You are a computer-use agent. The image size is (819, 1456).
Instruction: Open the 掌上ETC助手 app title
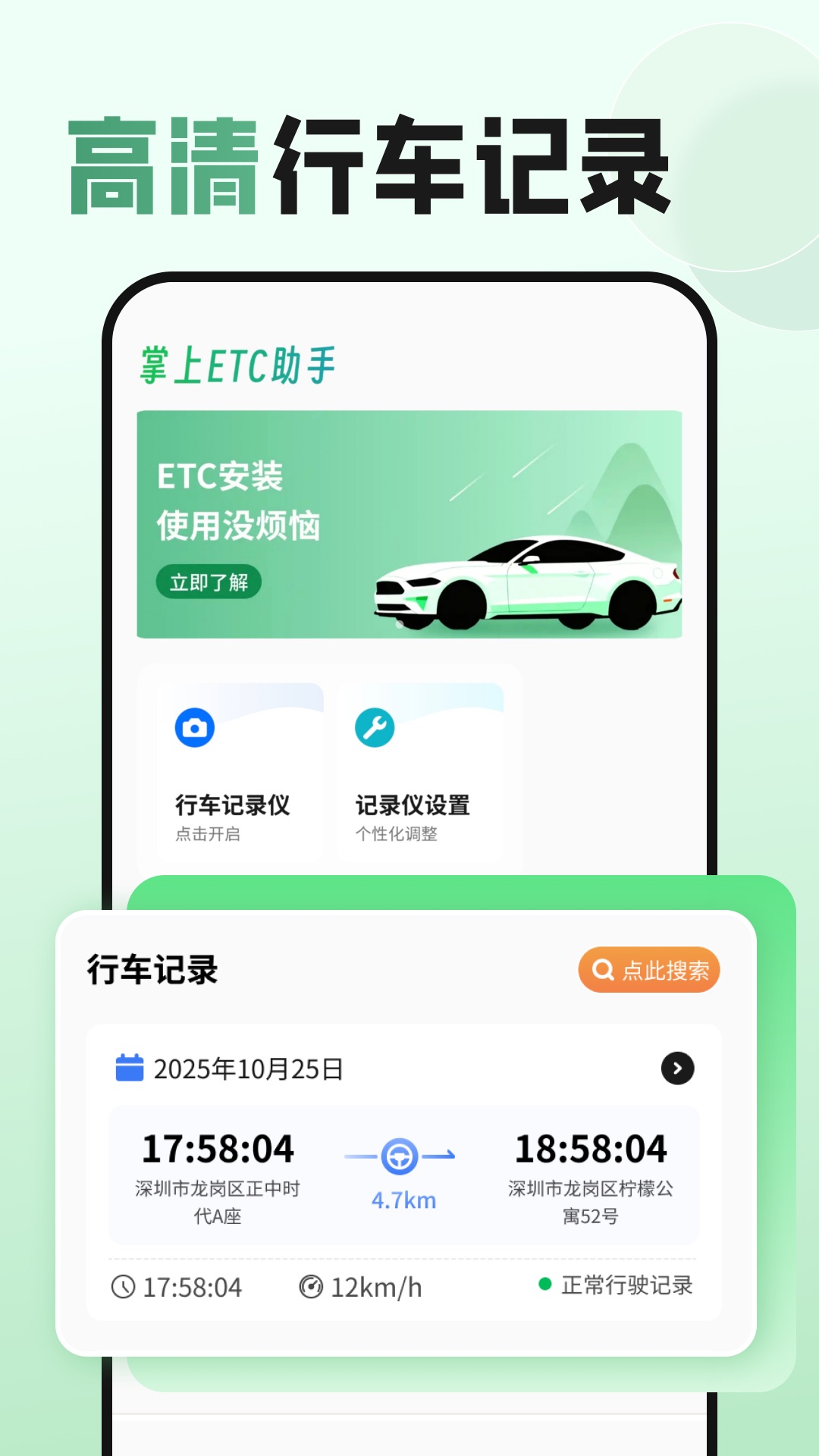tap(239, 365)
